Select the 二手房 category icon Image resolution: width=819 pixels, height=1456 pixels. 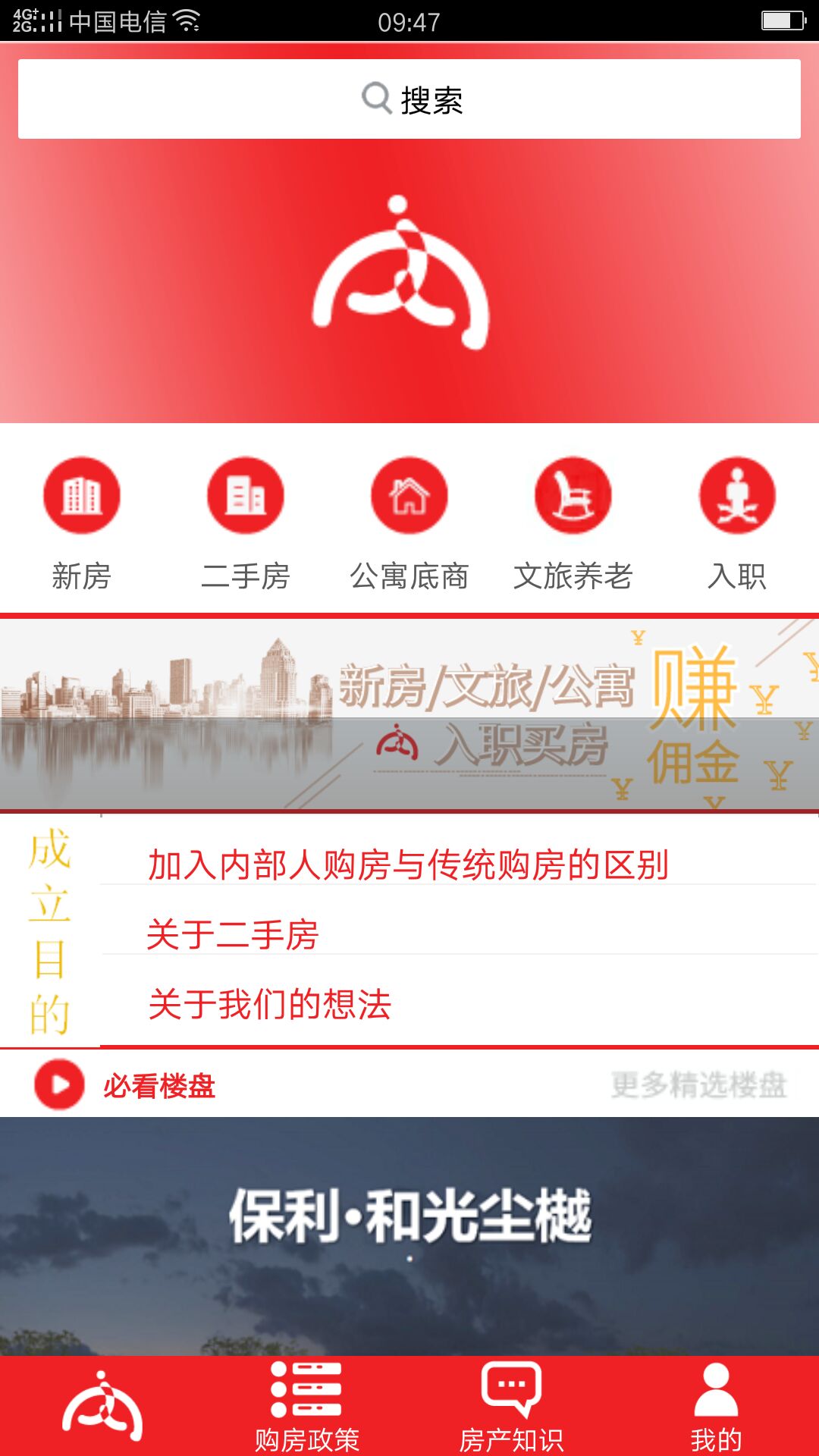pos(245,497)
